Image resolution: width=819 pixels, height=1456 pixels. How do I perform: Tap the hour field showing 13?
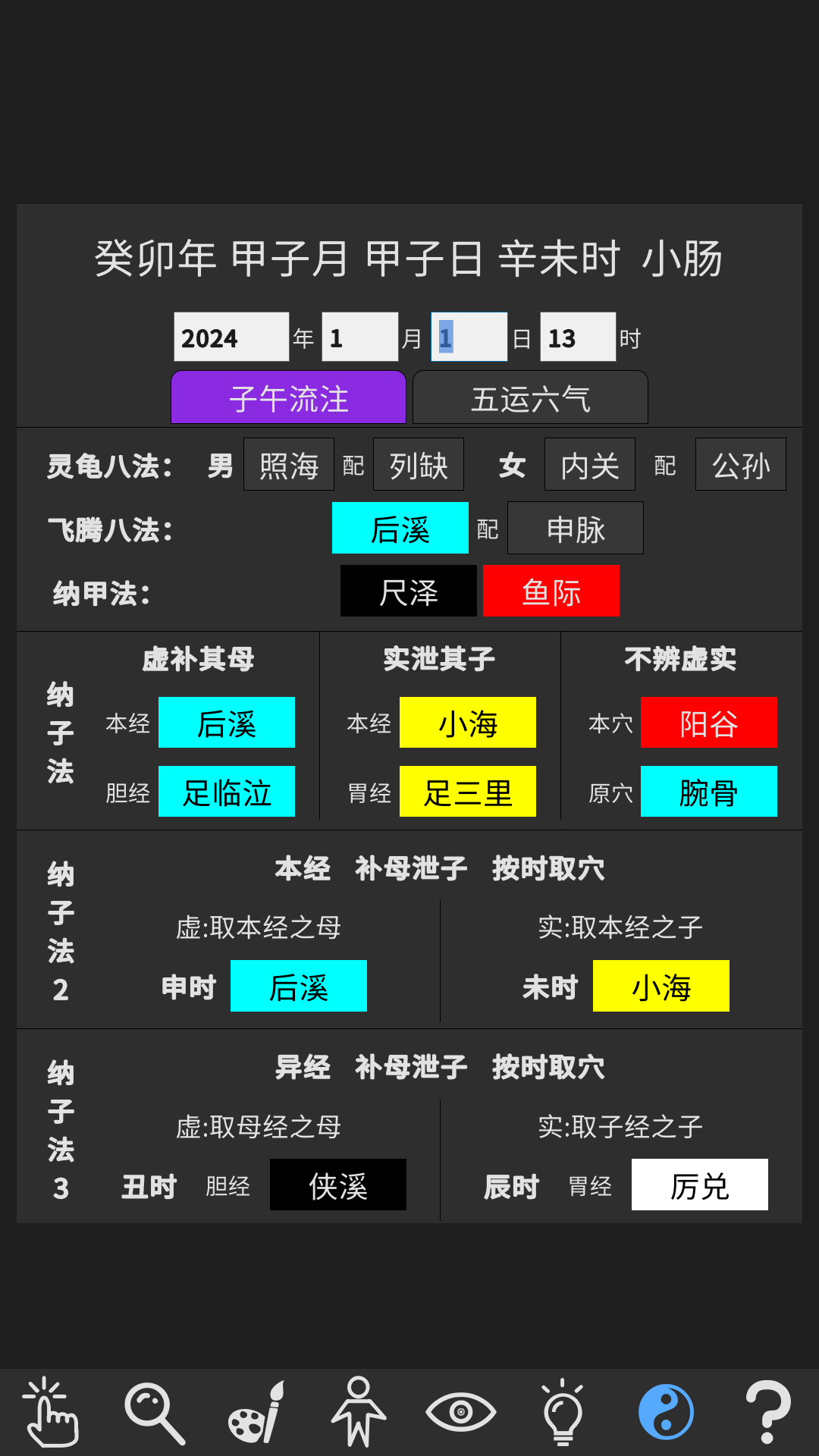click(577, 337)
